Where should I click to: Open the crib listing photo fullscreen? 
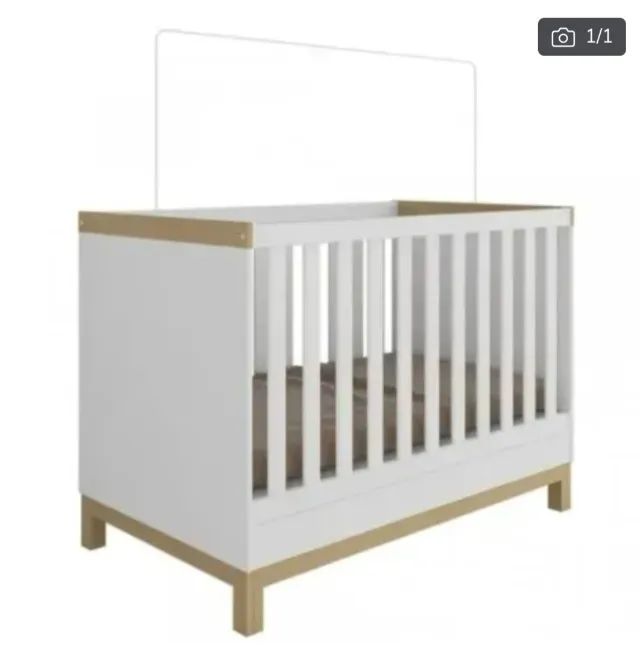tap(320, 360)
